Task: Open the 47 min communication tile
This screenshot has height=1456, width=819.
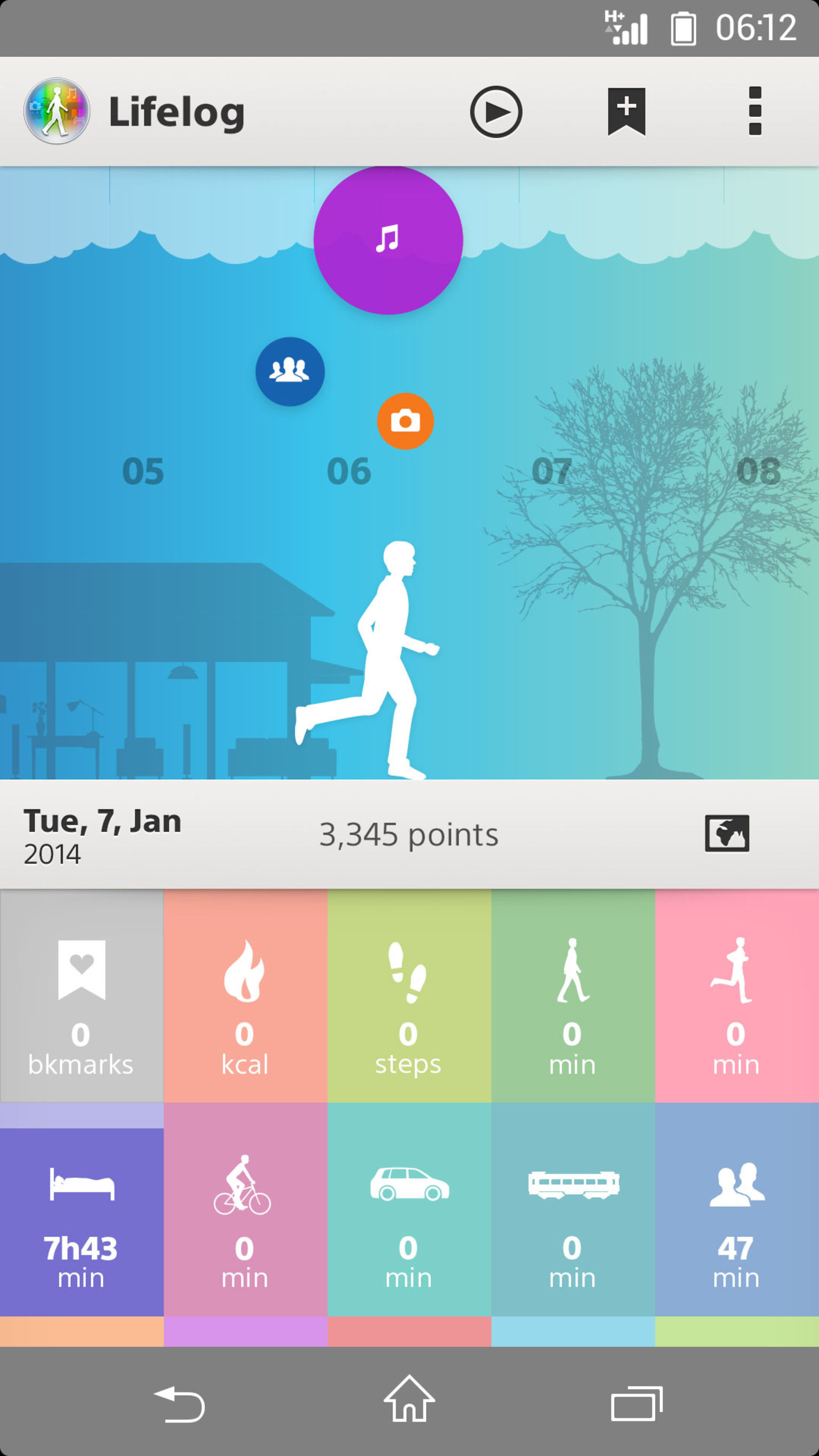Action: (x=737, y=1210)
